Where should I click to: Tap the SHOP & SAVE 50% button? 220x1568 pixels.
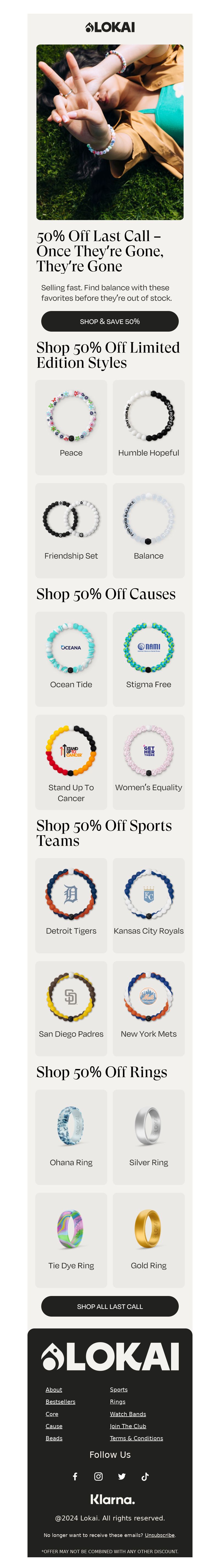pos(110,321)
